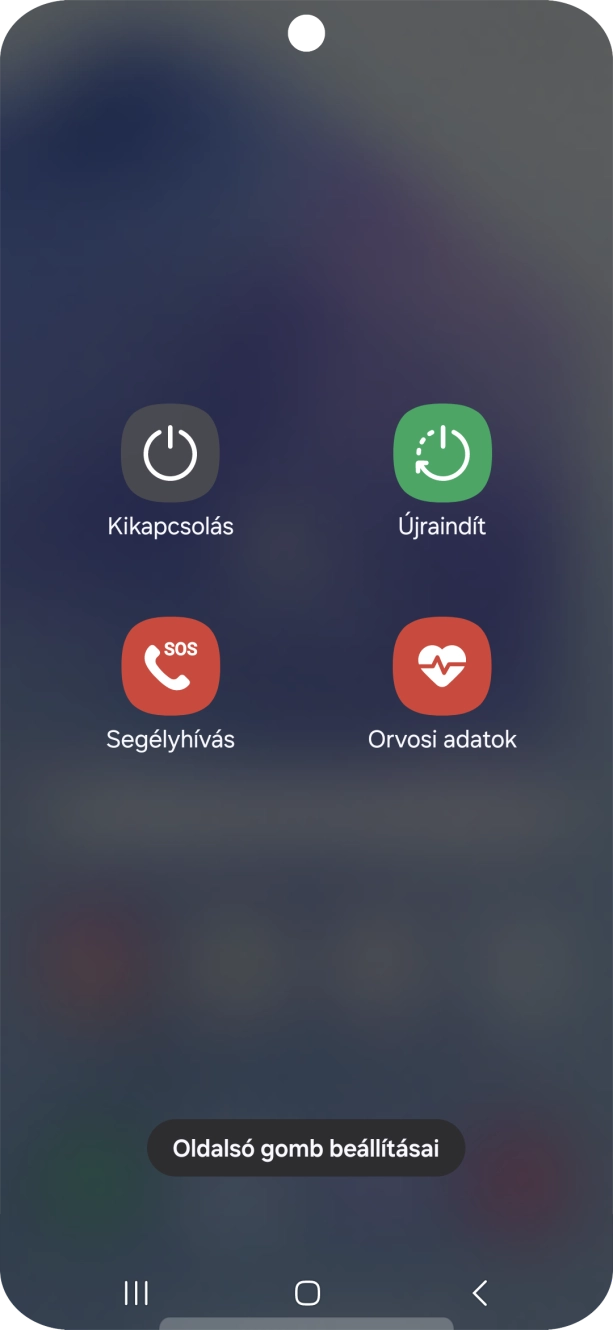Open Oldalsó gomb beállításai
The width and height of the screenshot is (613, 1330).
coord(306,1148)
